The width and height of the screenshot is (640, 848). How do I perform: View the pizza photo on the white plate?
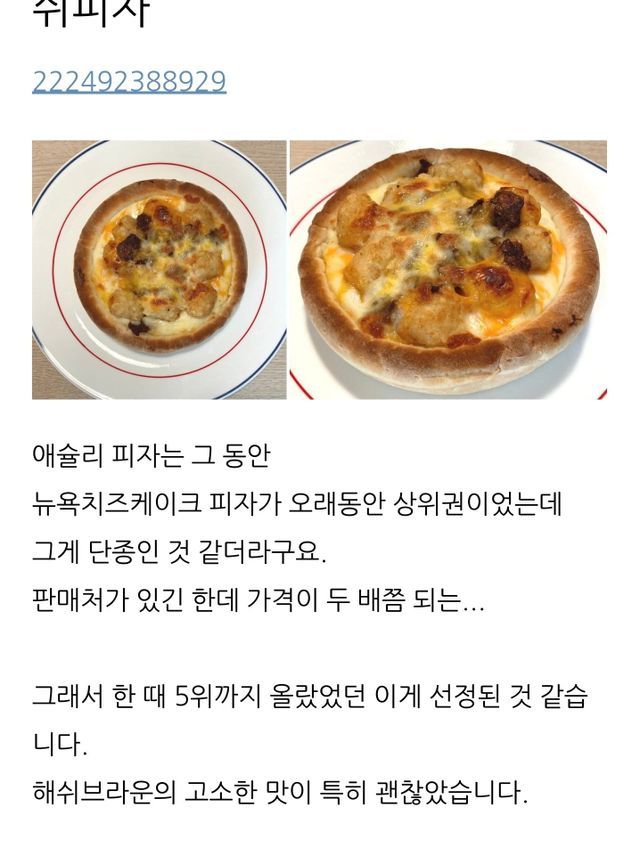click(x=159, y=269)
